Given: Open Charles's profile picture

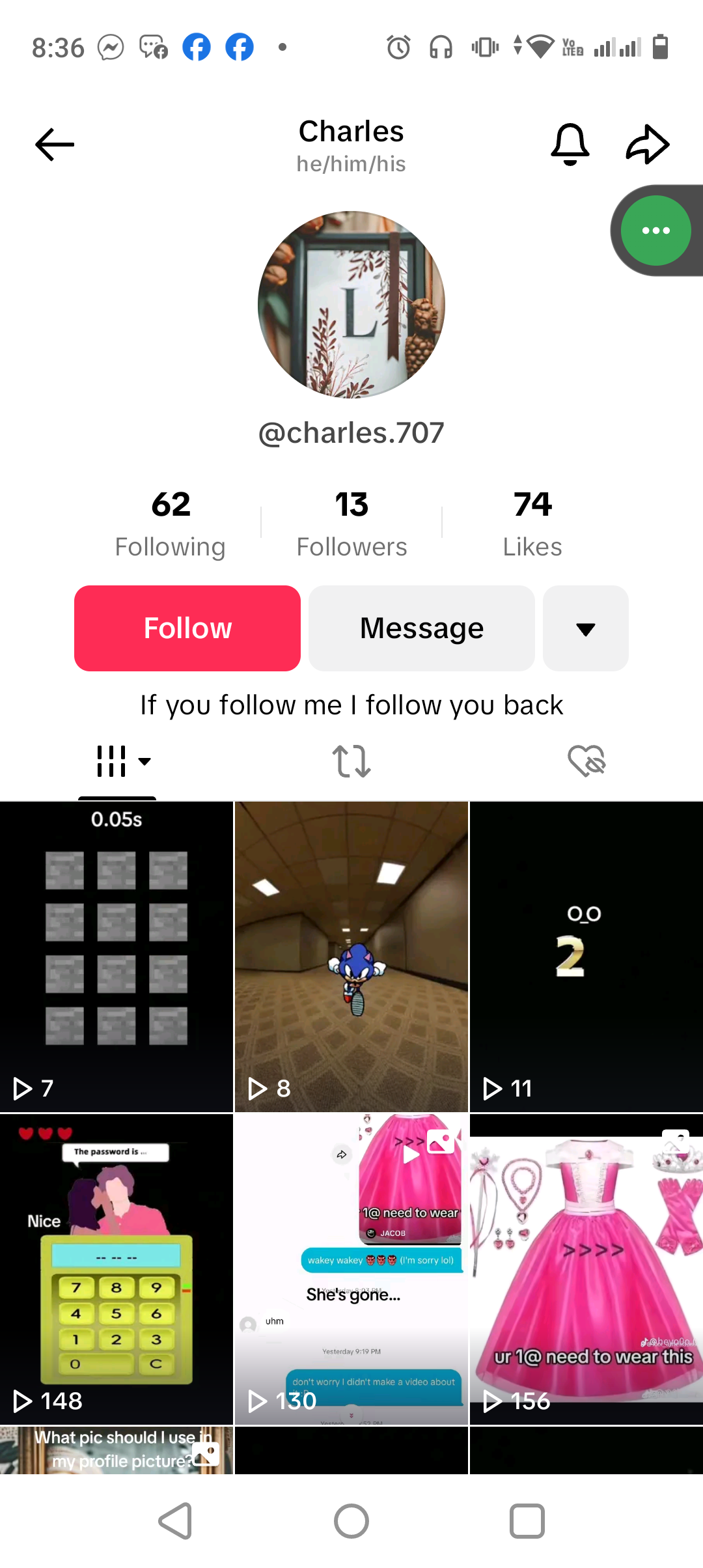Looking at the screenshot, I should (351, 304).
